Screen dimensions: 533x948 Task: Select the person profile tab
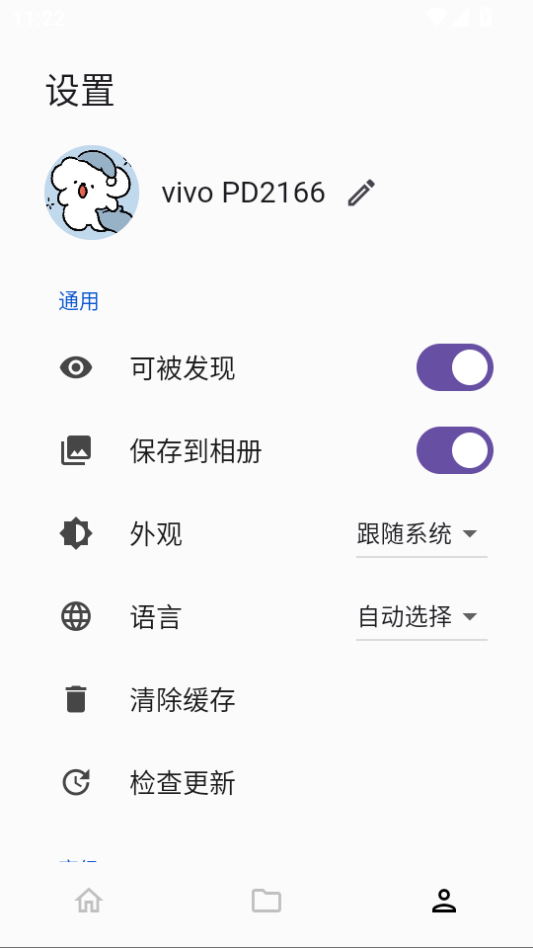pos(444,901)
